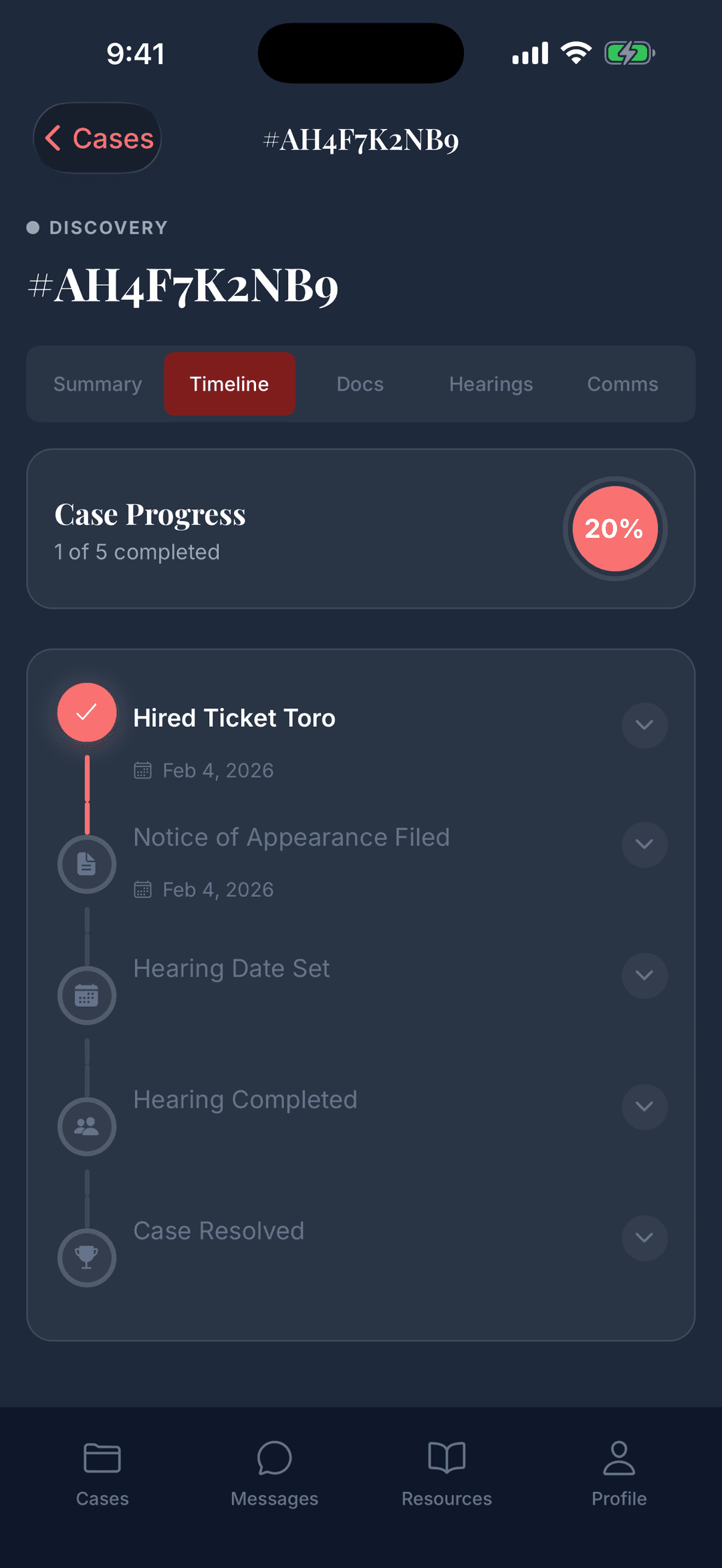Click the trophy icon for Case Resolved
The height and width of the screenshot is (1568, 722).
[87, 1257]
